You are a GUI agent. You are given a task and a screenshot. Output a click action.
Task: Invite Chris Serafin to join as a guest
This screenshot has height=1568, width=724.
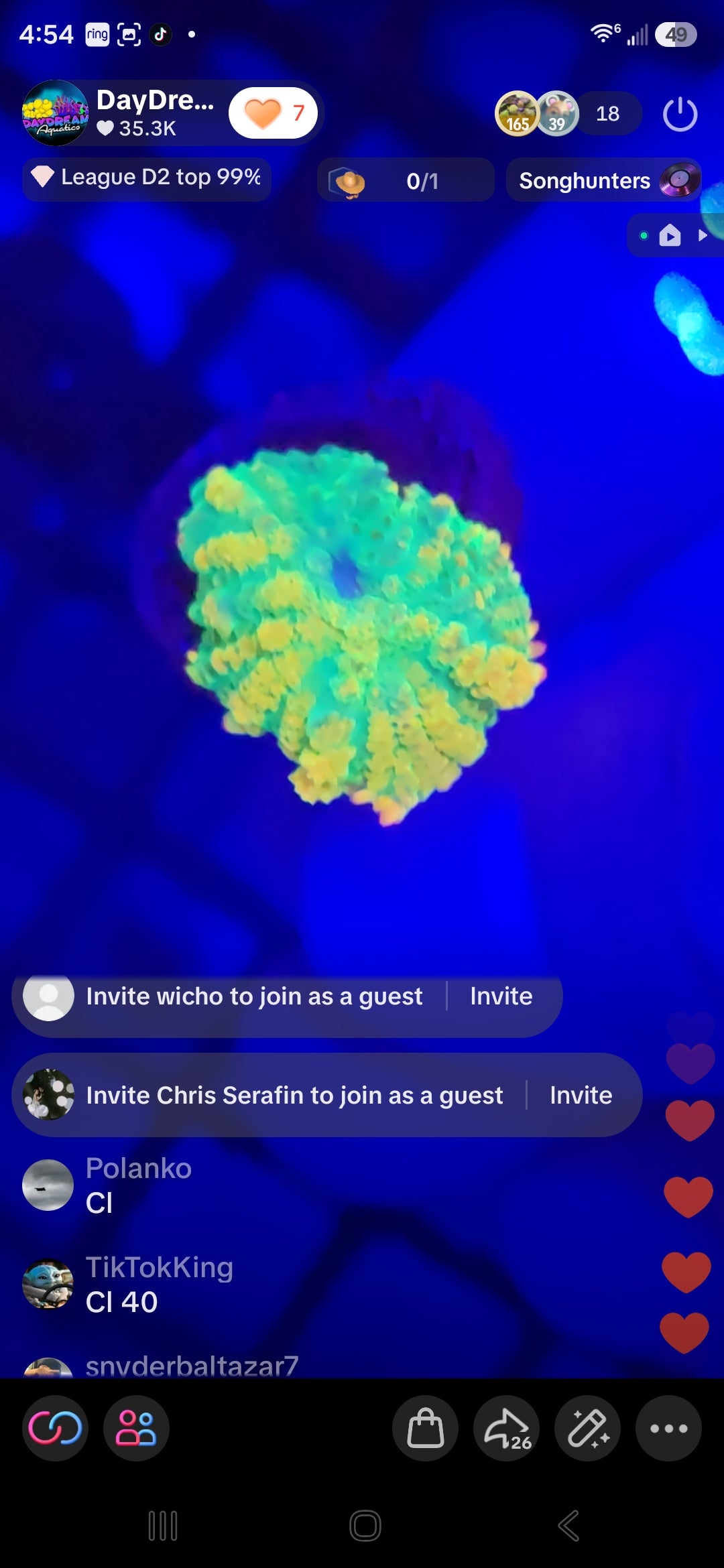point(581,1096)
